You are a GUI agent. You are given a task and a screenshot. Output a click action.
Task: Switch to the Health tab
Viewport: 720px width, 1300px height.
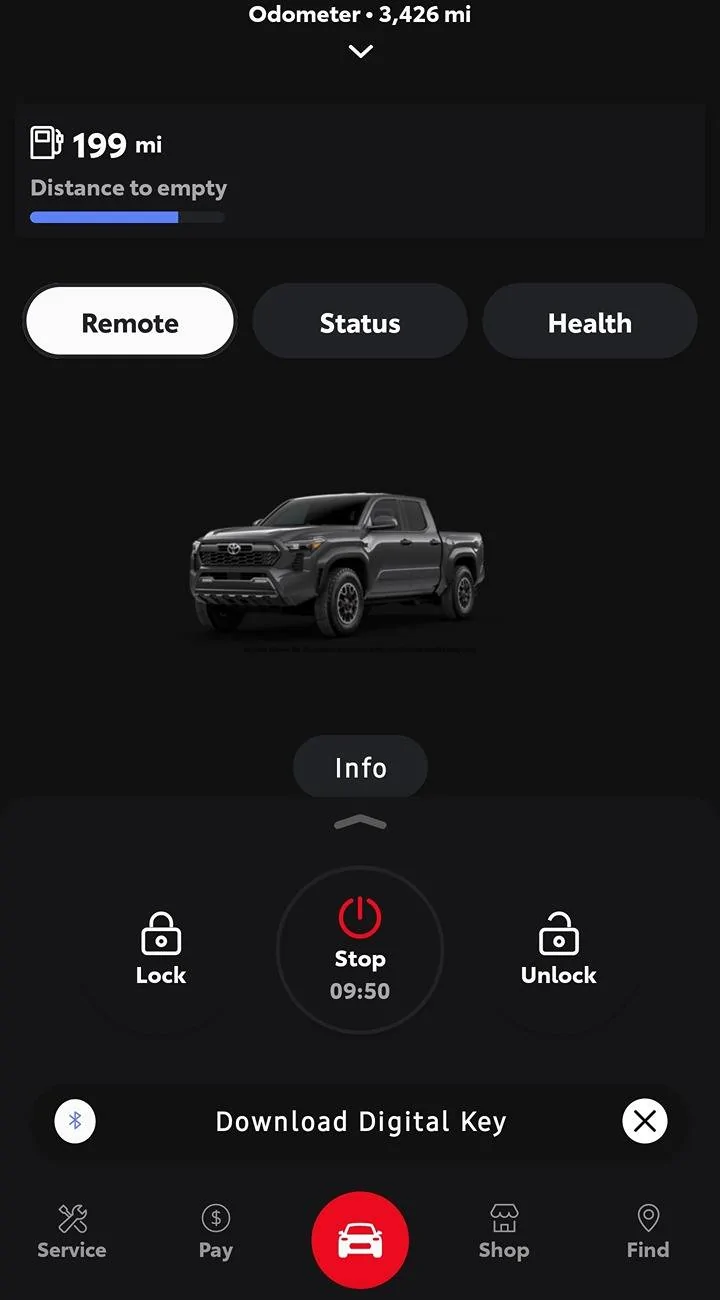(589, 323)
